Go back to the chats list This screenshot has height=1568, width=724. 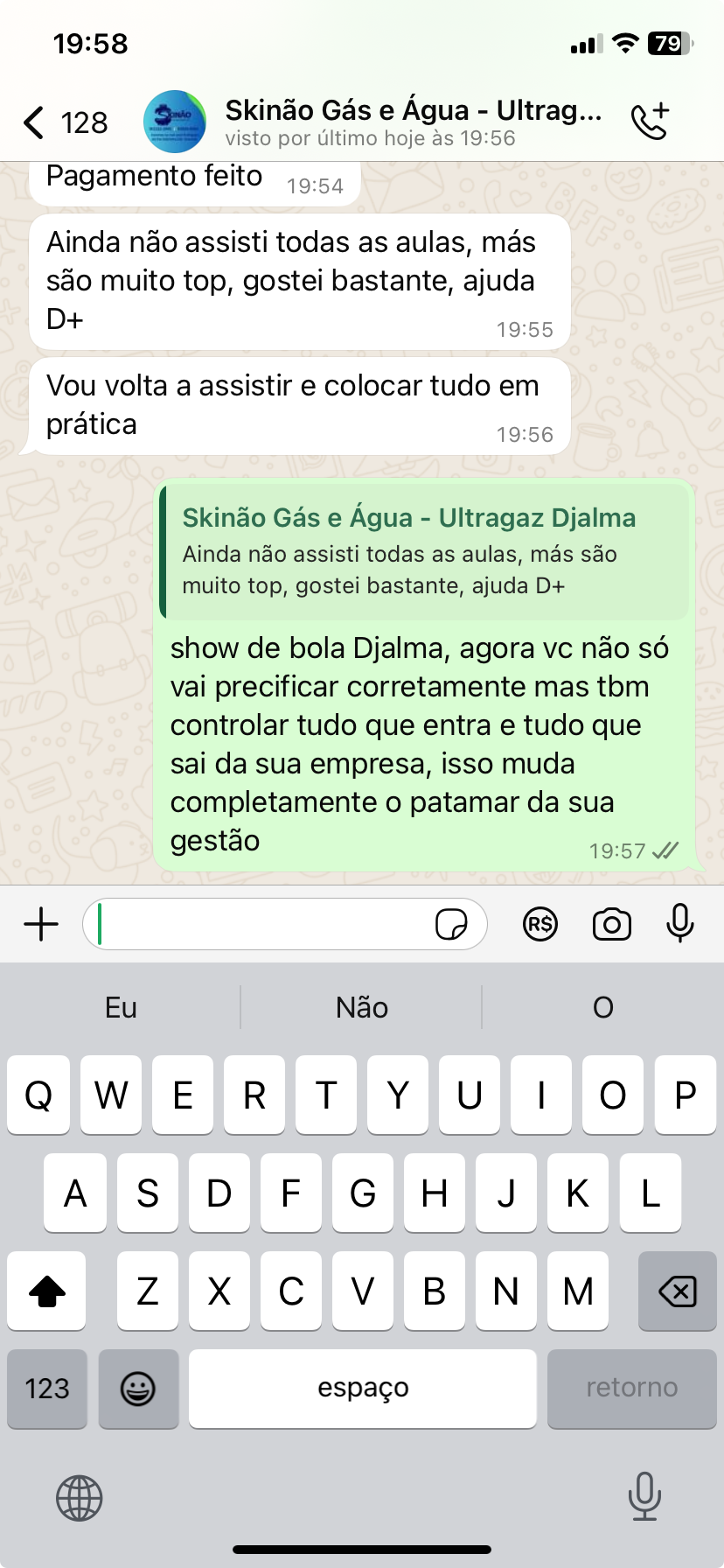click(35, 122)
